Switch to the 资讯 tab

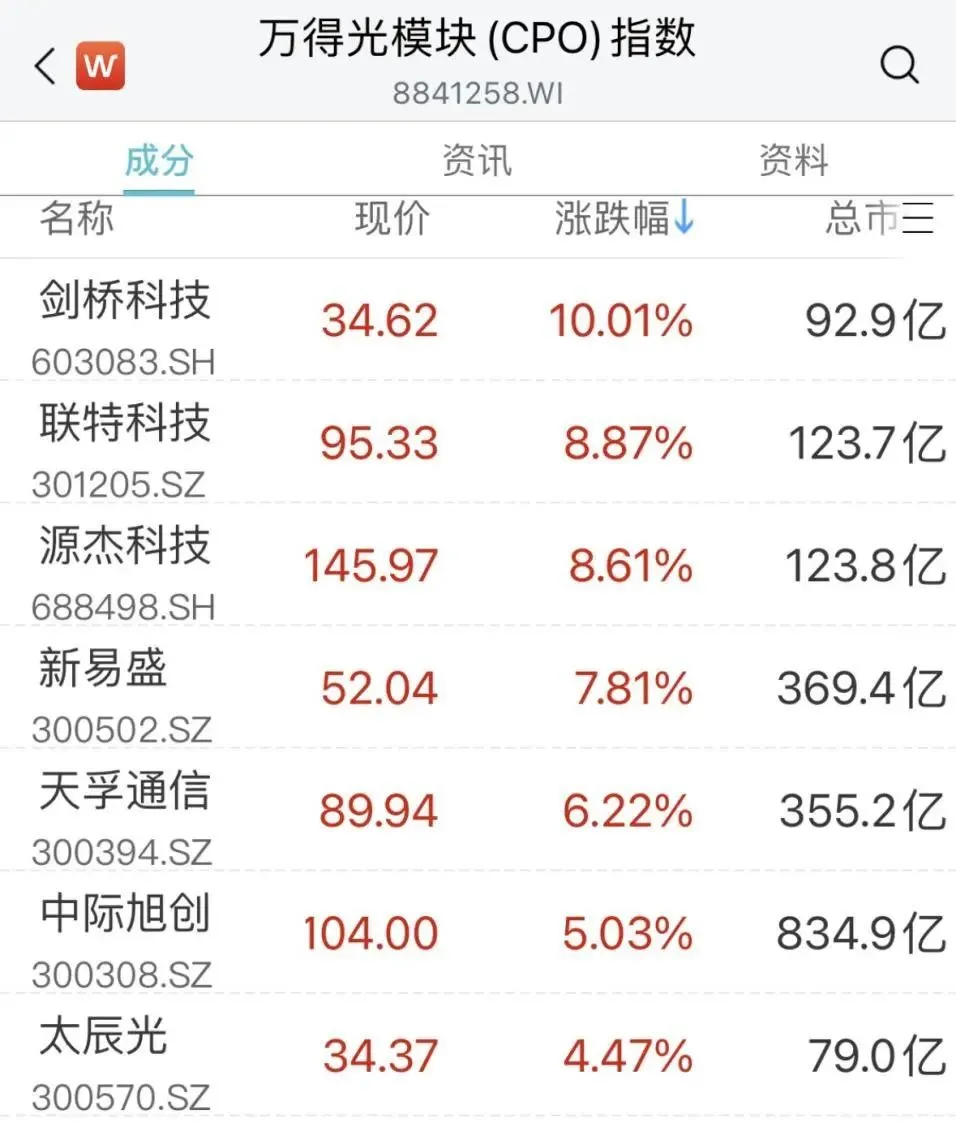click(477, 160)
